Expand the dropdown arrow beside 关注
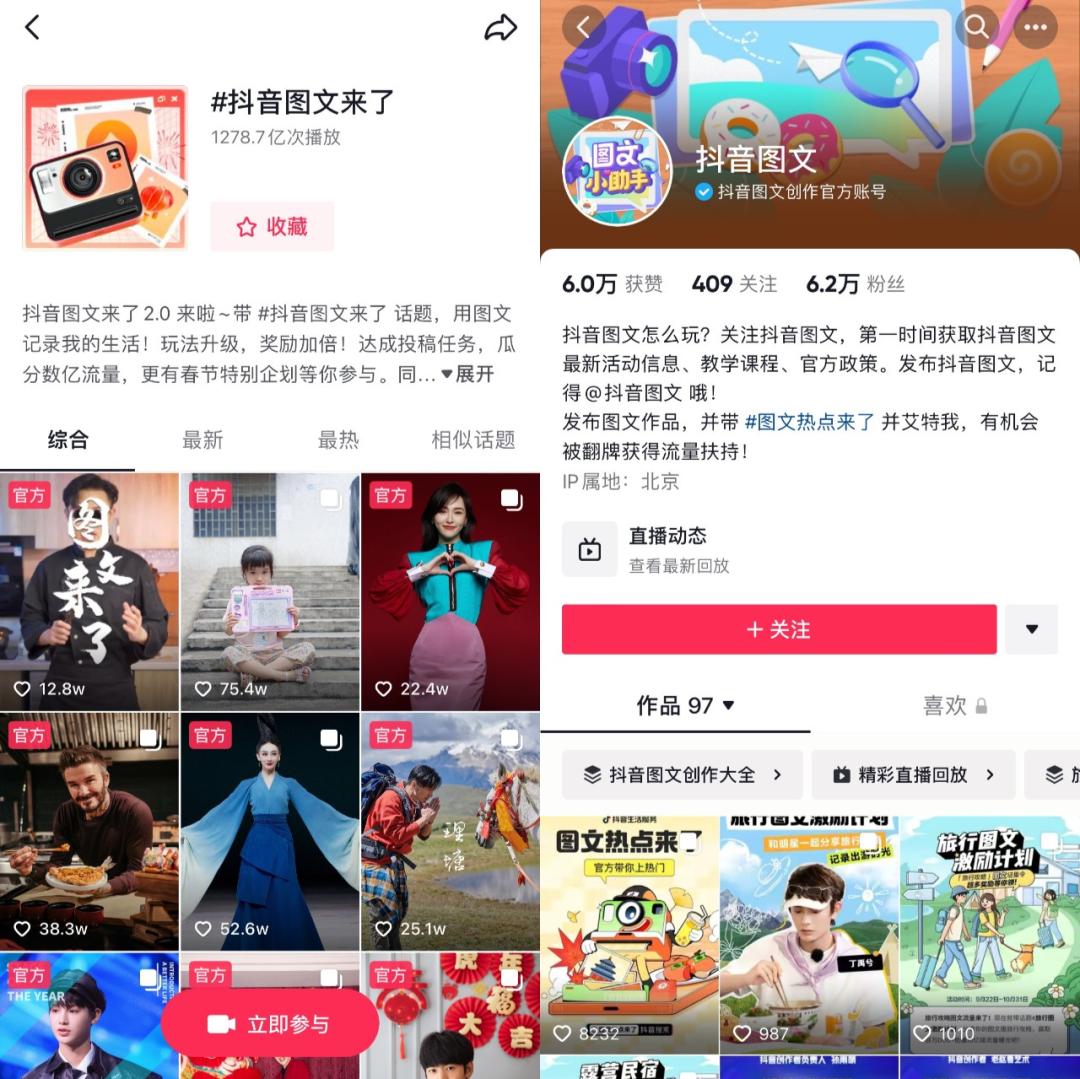Screen dimensions: 1080x1079 pyautogui.click(x=1031, y=629)
